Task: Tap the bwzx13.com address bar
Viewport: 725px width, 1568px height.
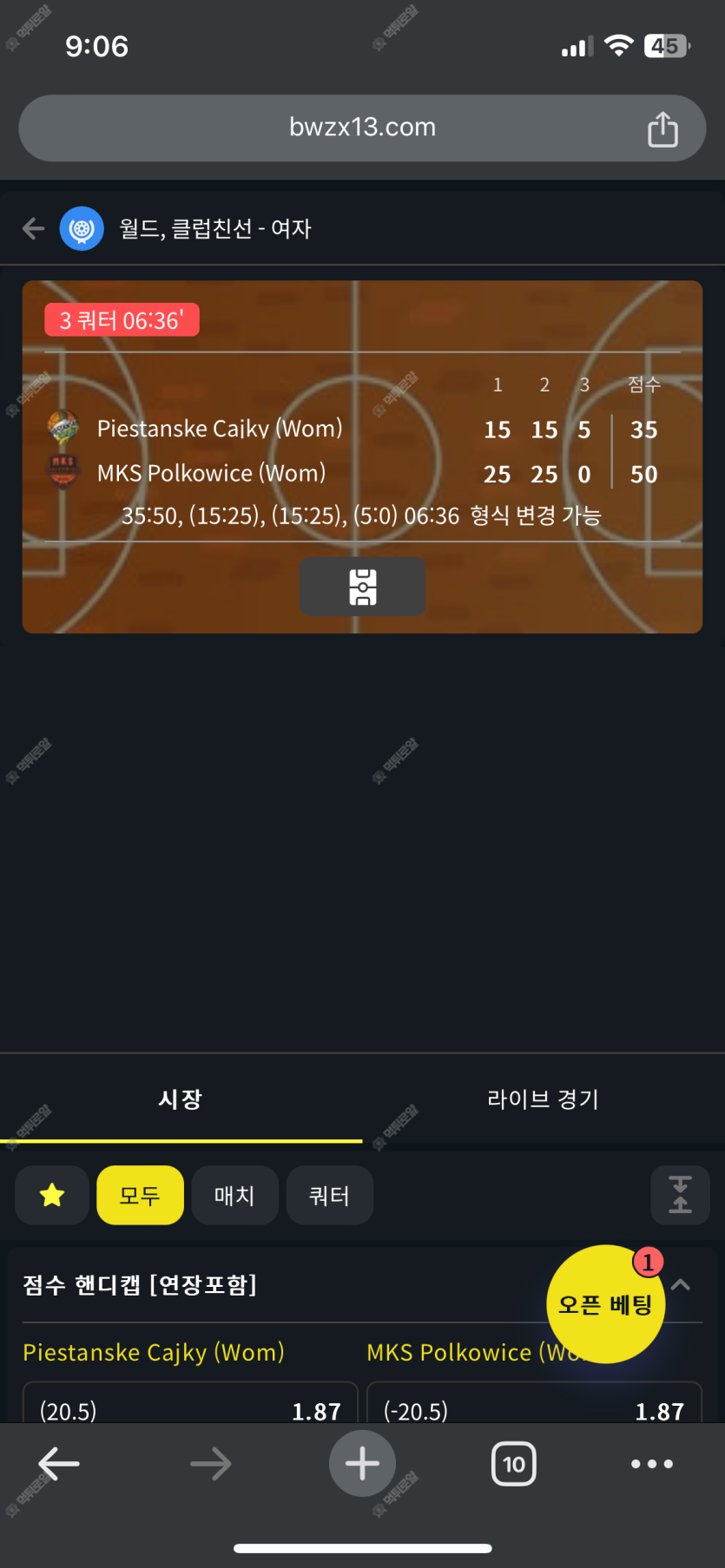Action: click(362, 128)
